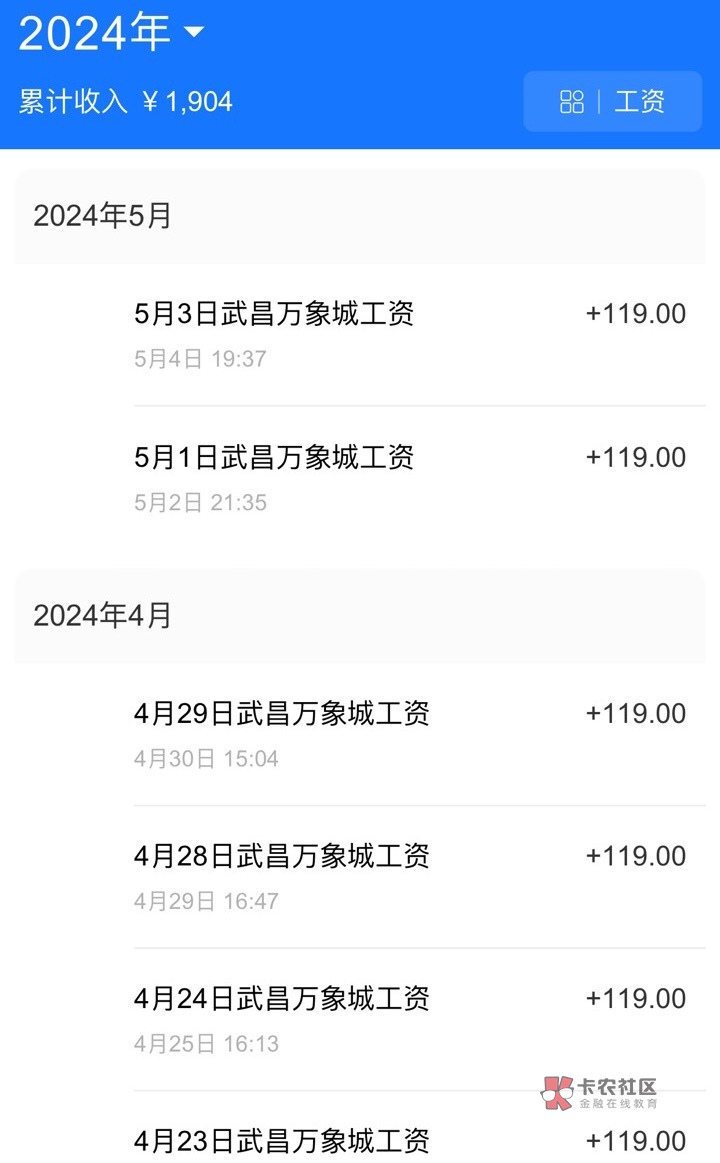View the 4月28日武昌万象城工资 entry

tap(360, 877)
